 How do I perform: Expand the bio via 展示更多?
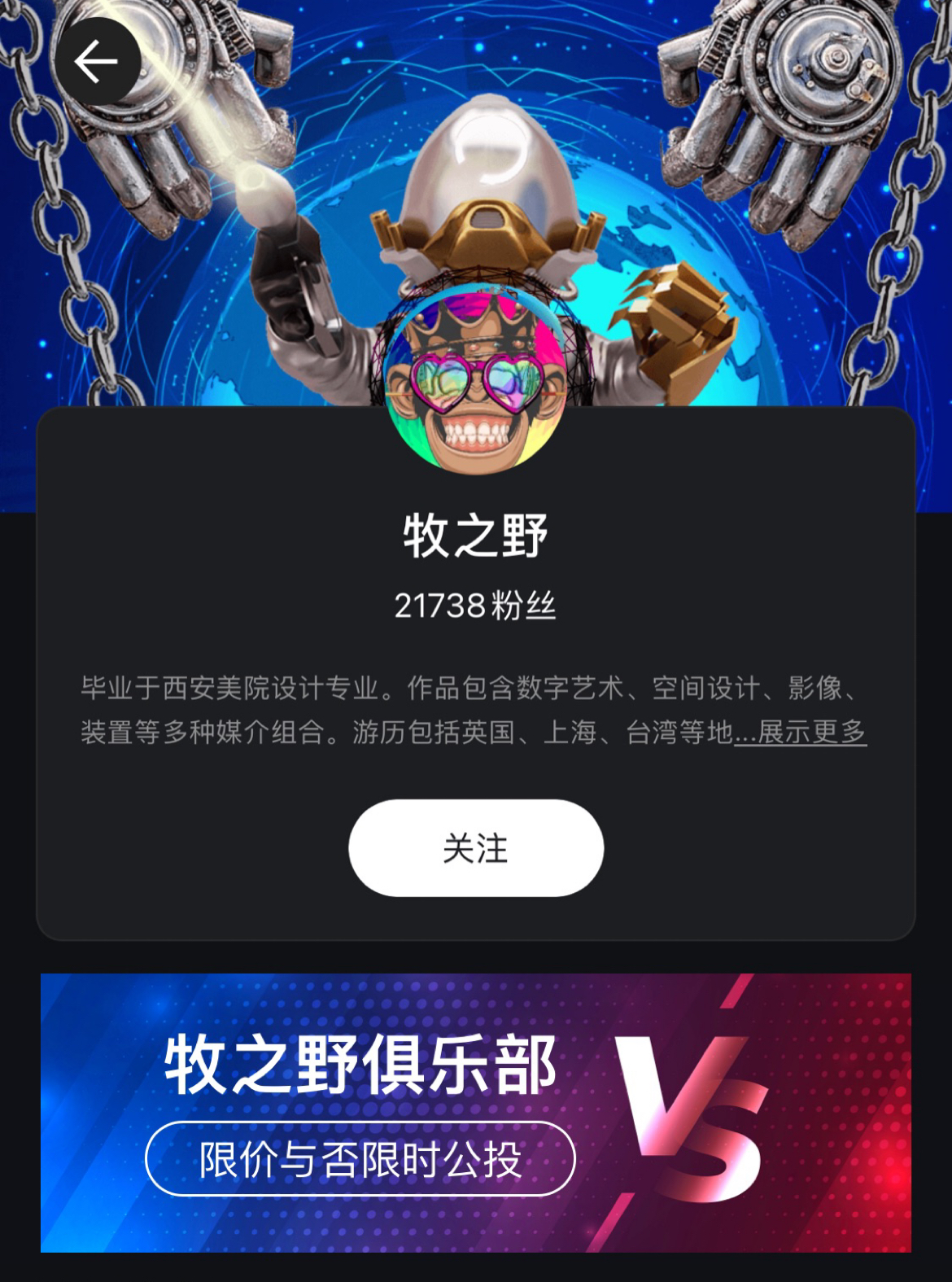point(810,733)
